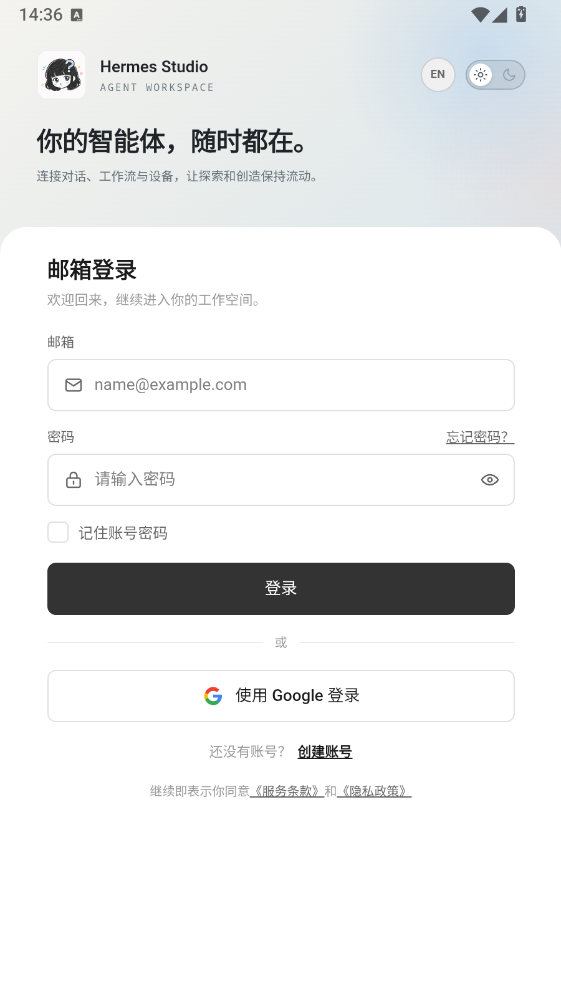Tap the email field name@example.com
561x997 pixels.
[280, 385]
